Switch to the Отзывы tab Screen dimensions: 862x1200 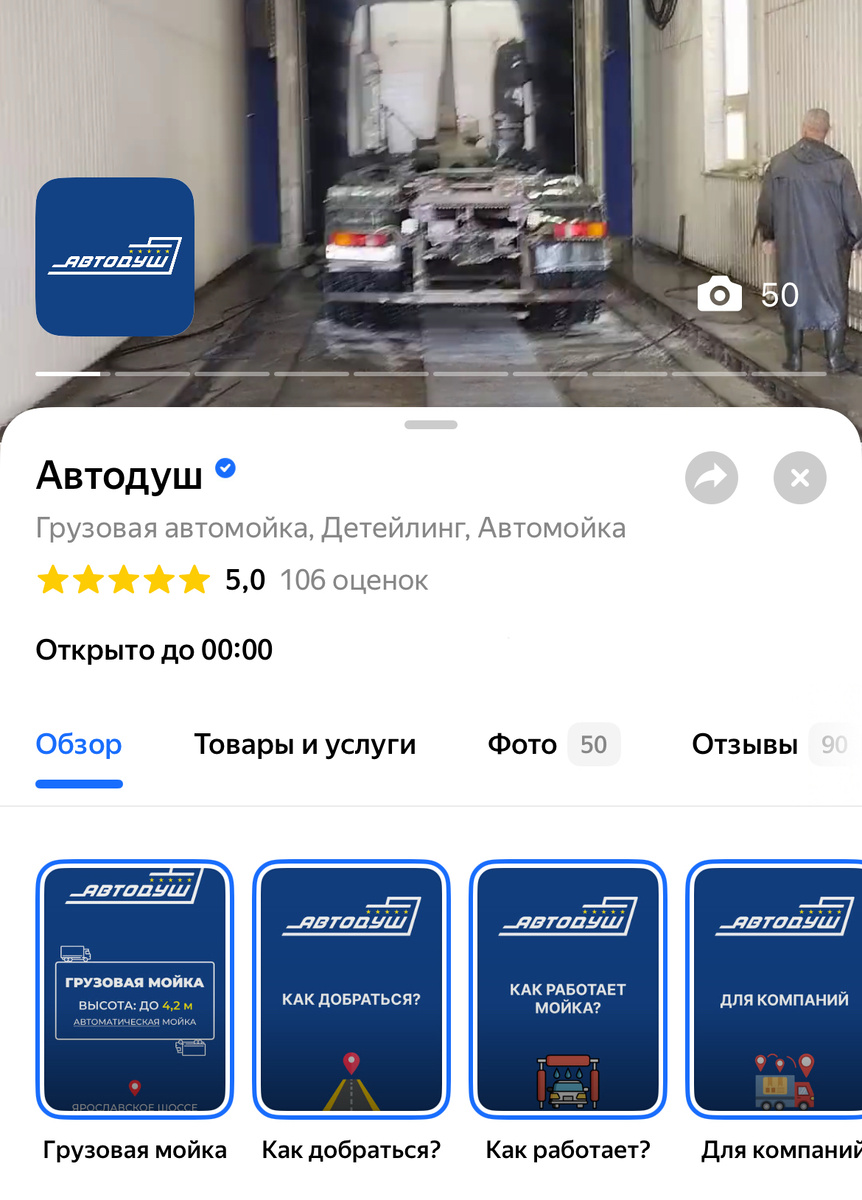coord(744,744)
